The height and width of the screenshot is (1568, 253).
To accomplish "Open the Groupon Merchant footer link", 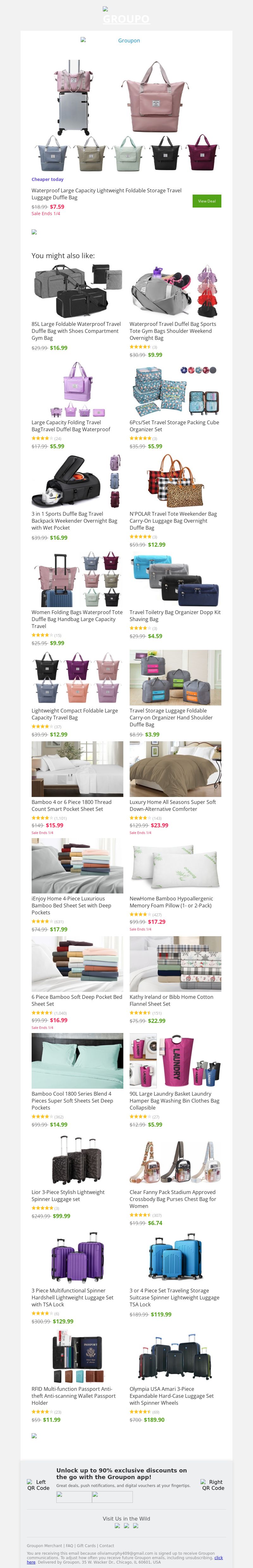I will coord(44,1546).
